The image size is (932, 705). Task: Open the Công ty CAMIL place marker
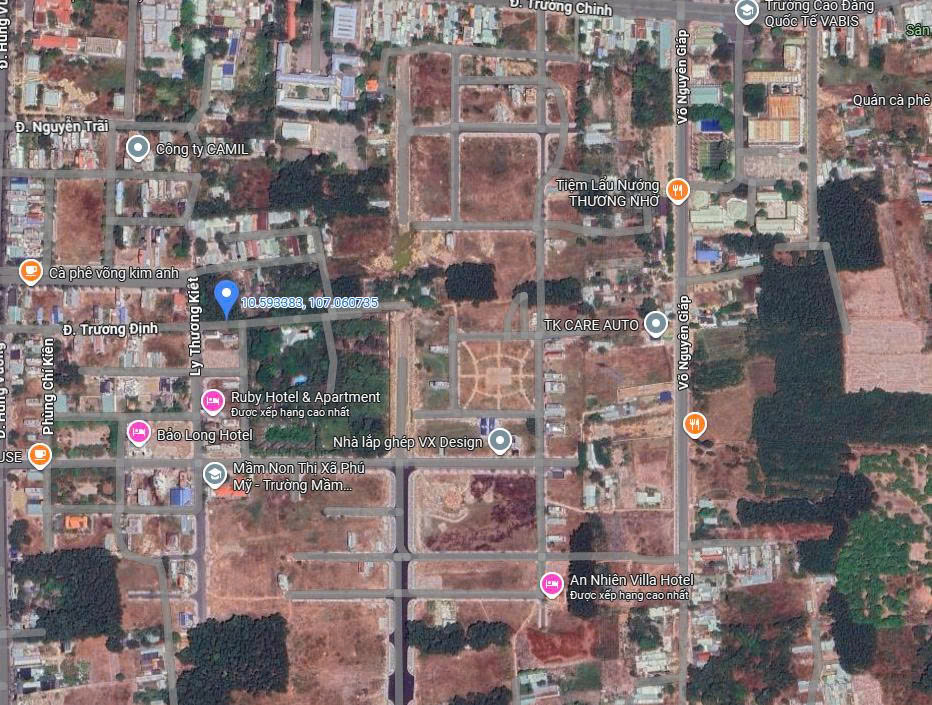[x=138, y=150]
